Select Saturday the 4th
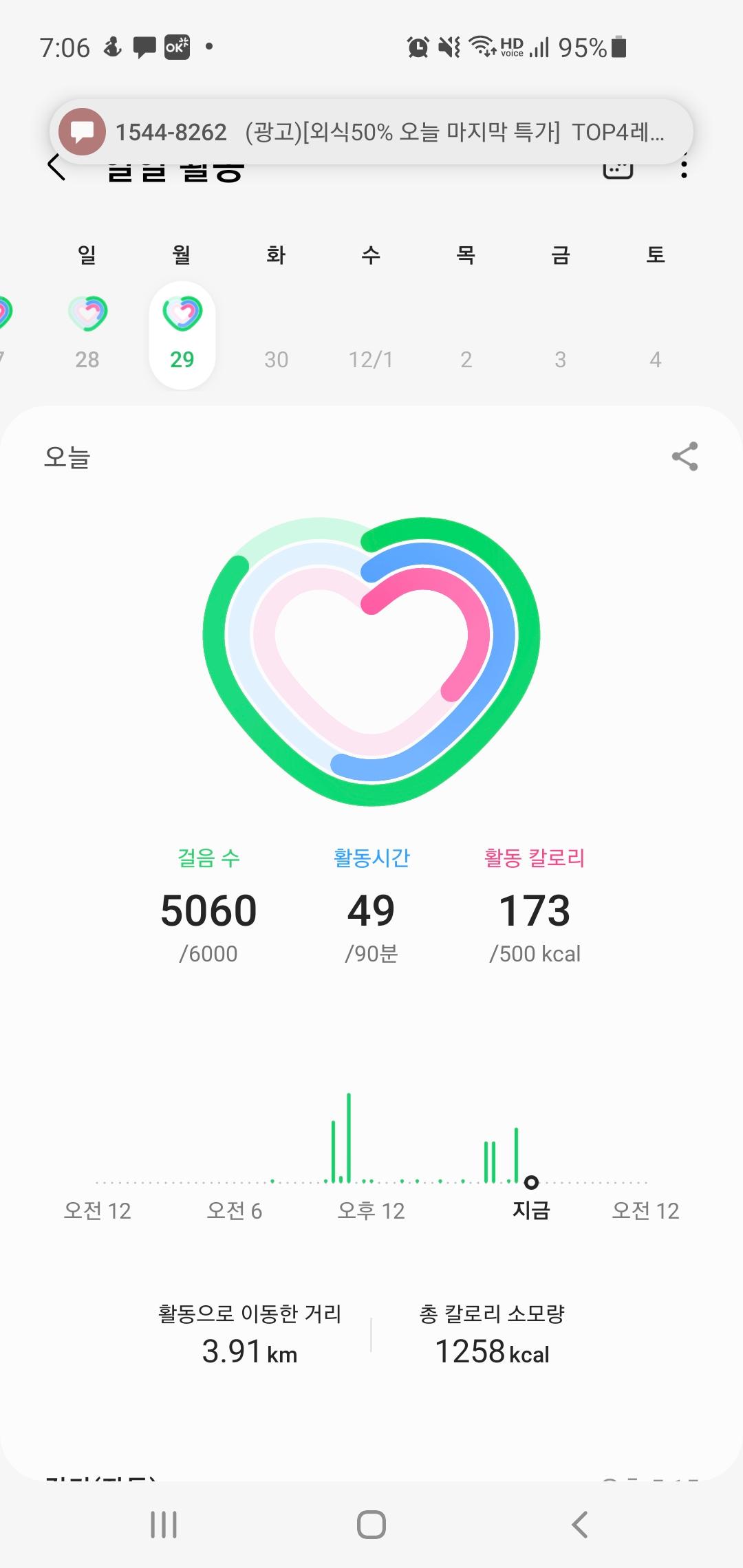Screen dimensions: 743x1568 [656, 358]
